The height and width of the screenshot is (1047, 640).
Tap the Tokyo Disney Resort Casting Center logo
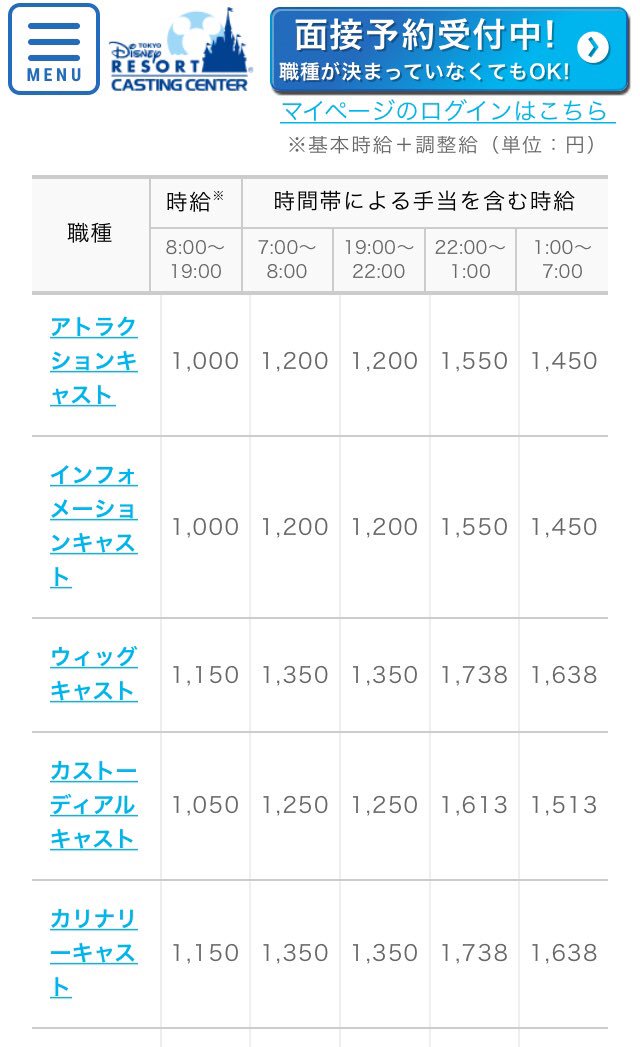[182, 52]
